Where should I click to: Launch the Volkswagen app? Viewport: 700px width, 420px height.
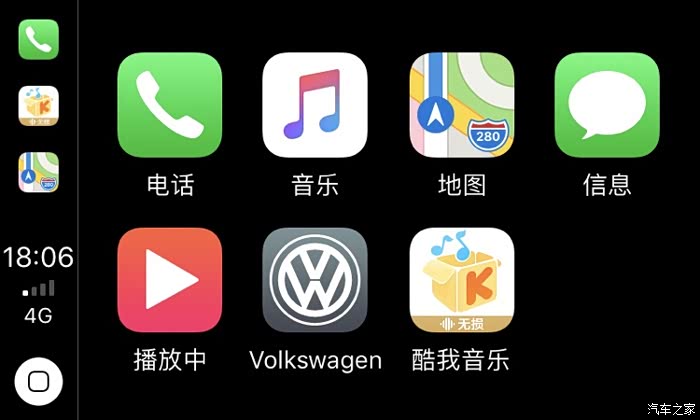314,281
